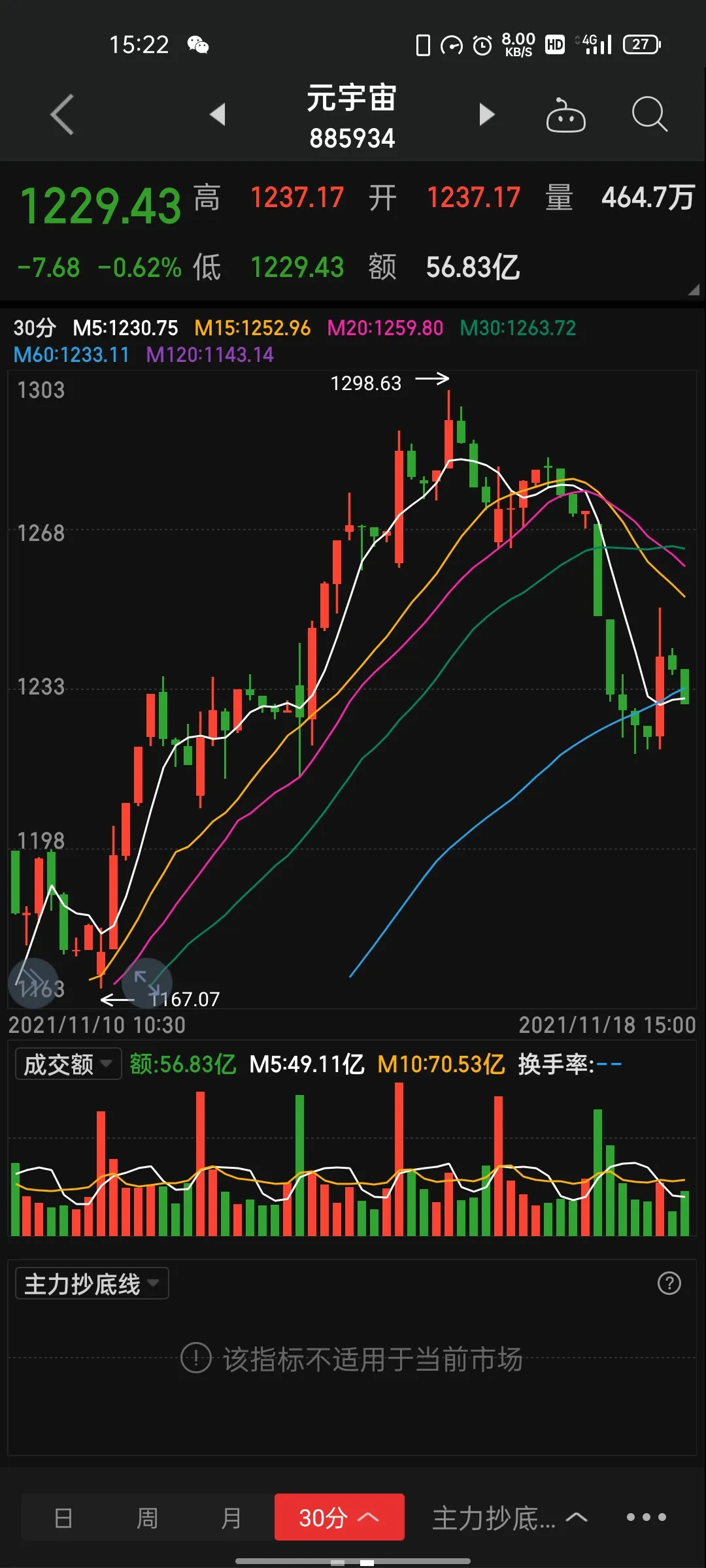Viewport: 706px width, 1568px height.
Task: Open the 成交额 indicator dropdown
Action: [68, 1064]
